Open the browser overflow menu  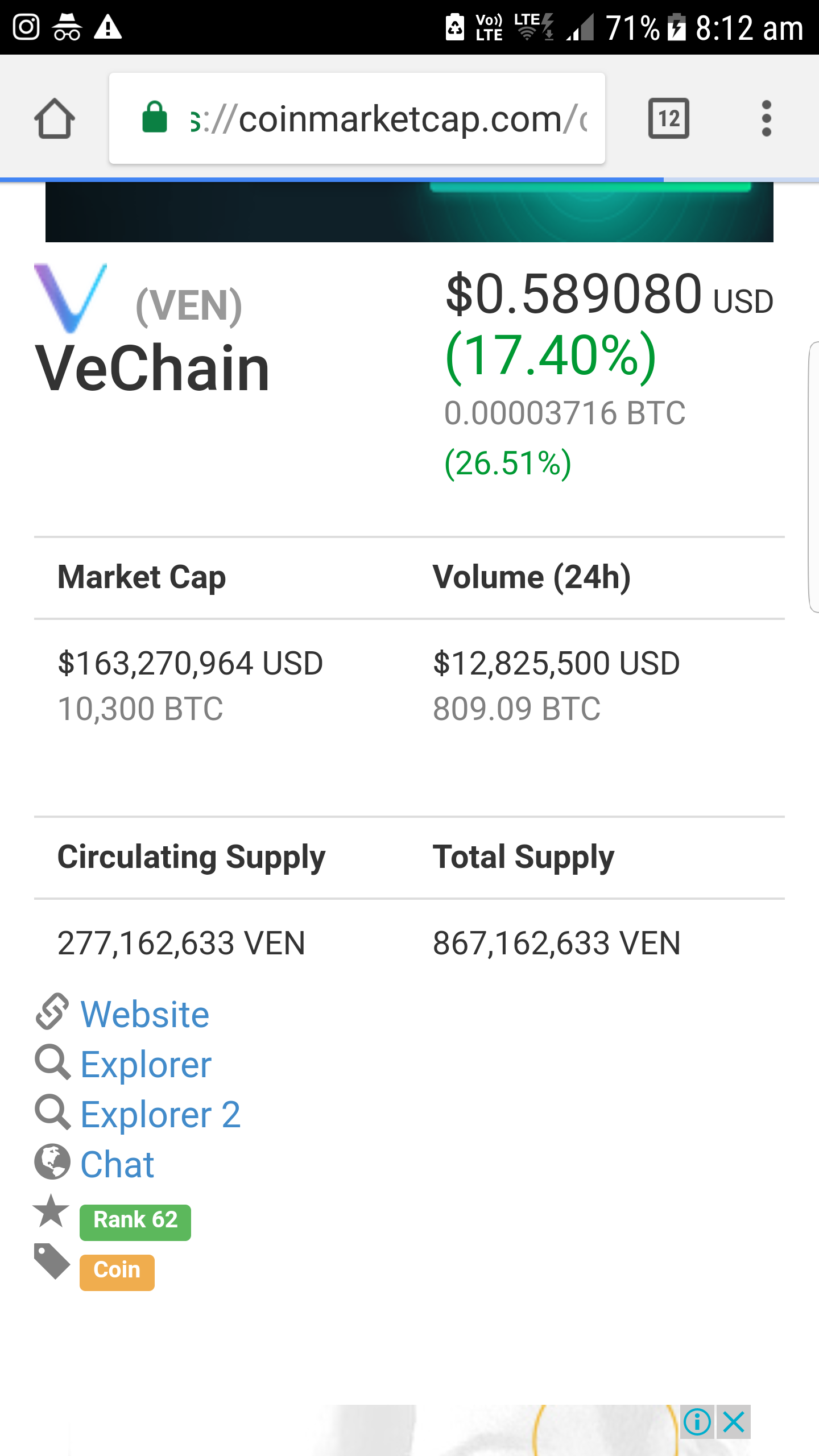click(766, 118)
